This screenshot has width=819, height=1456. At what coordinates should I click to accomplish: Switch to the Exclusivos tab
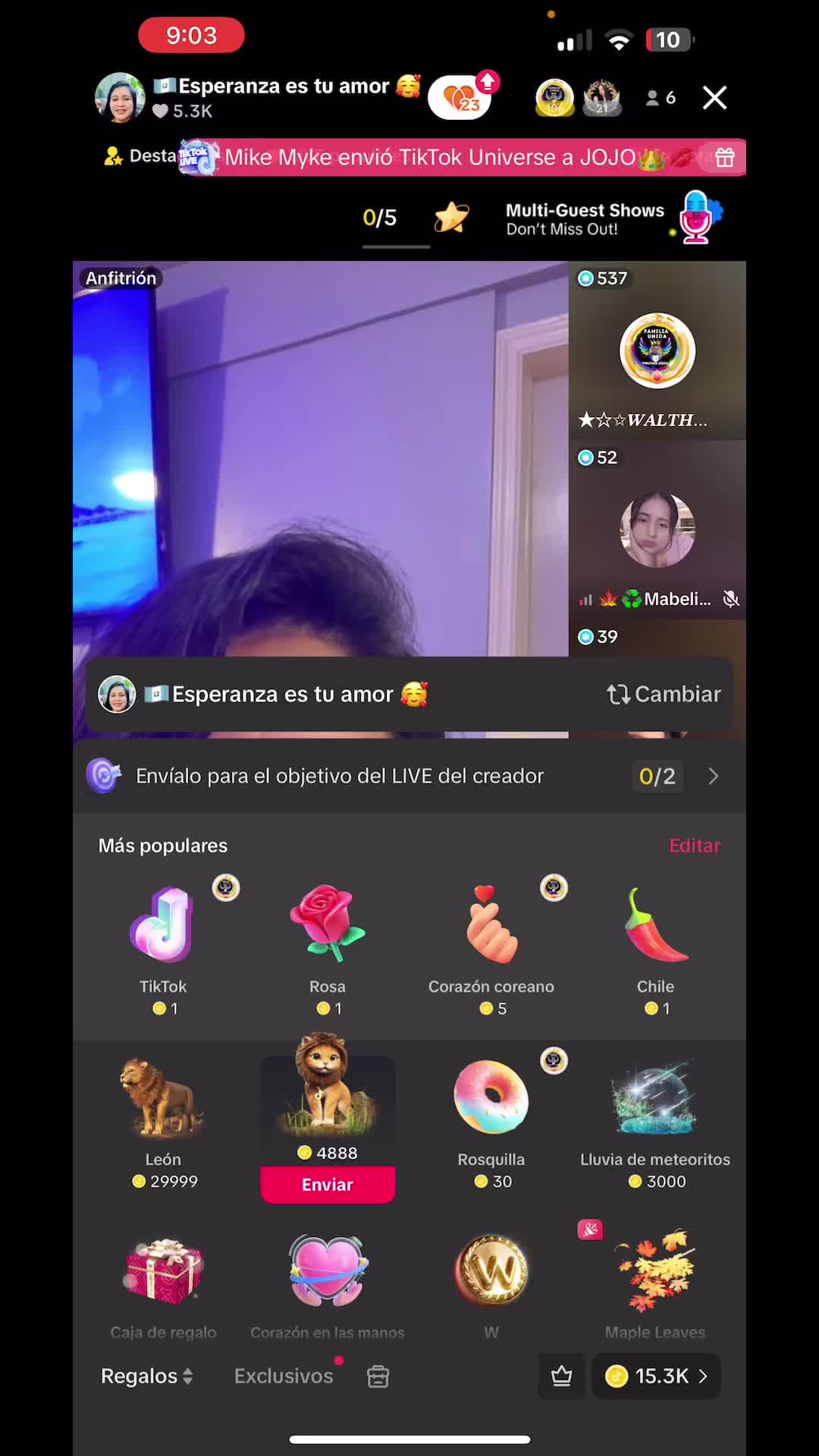point(284,1376)
